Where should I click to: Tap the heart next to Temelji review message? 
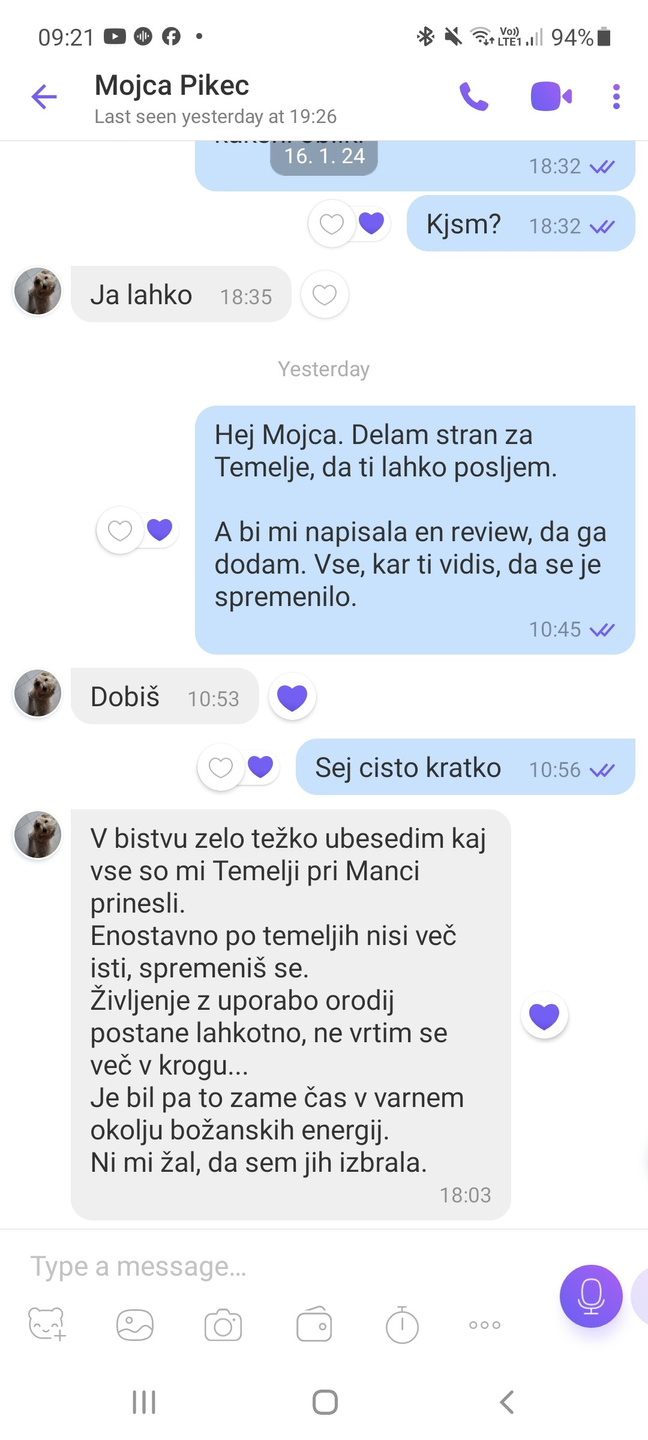coord(544,1017)
